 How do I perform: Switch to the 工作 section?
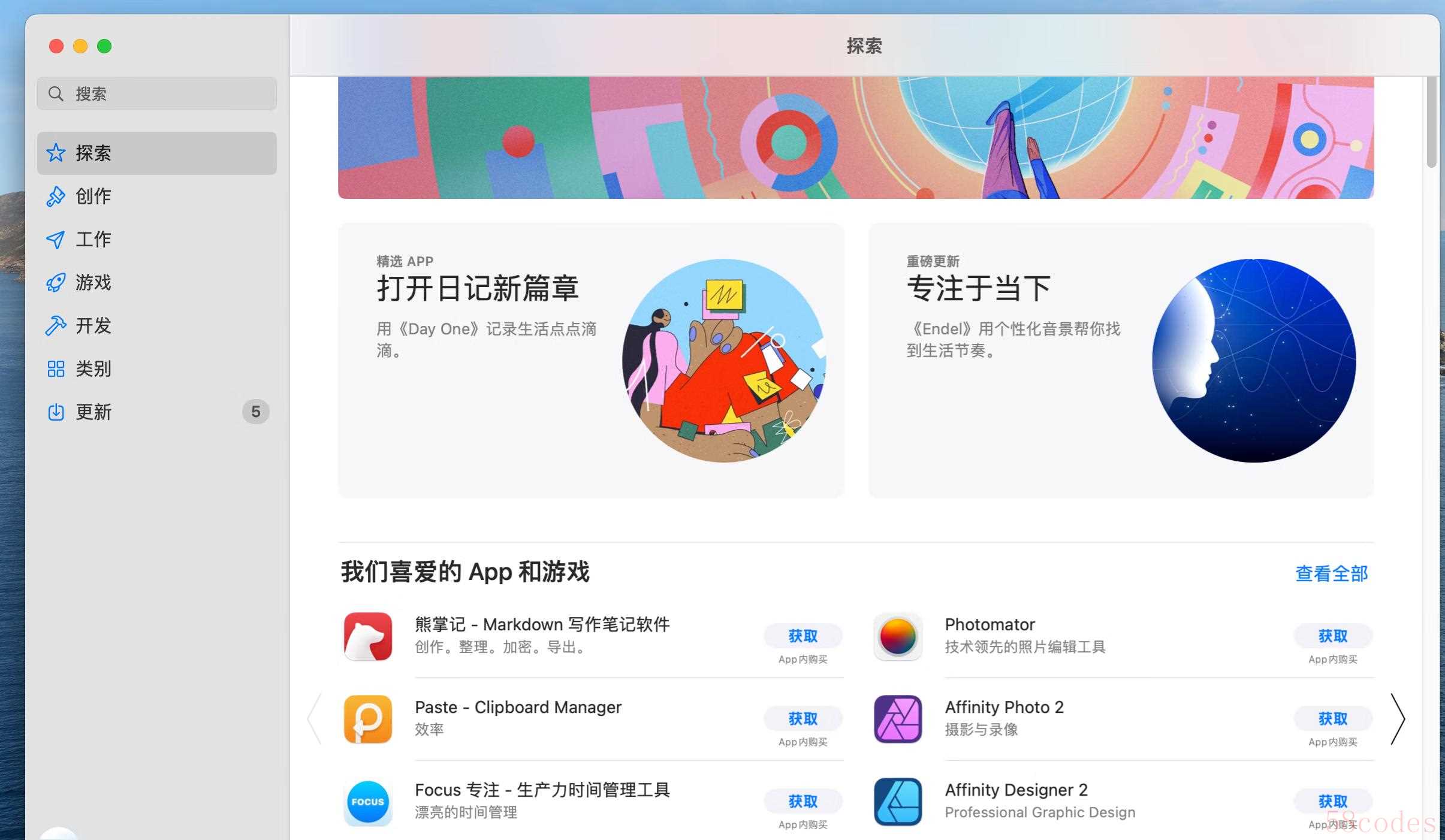tap(93, 239)
